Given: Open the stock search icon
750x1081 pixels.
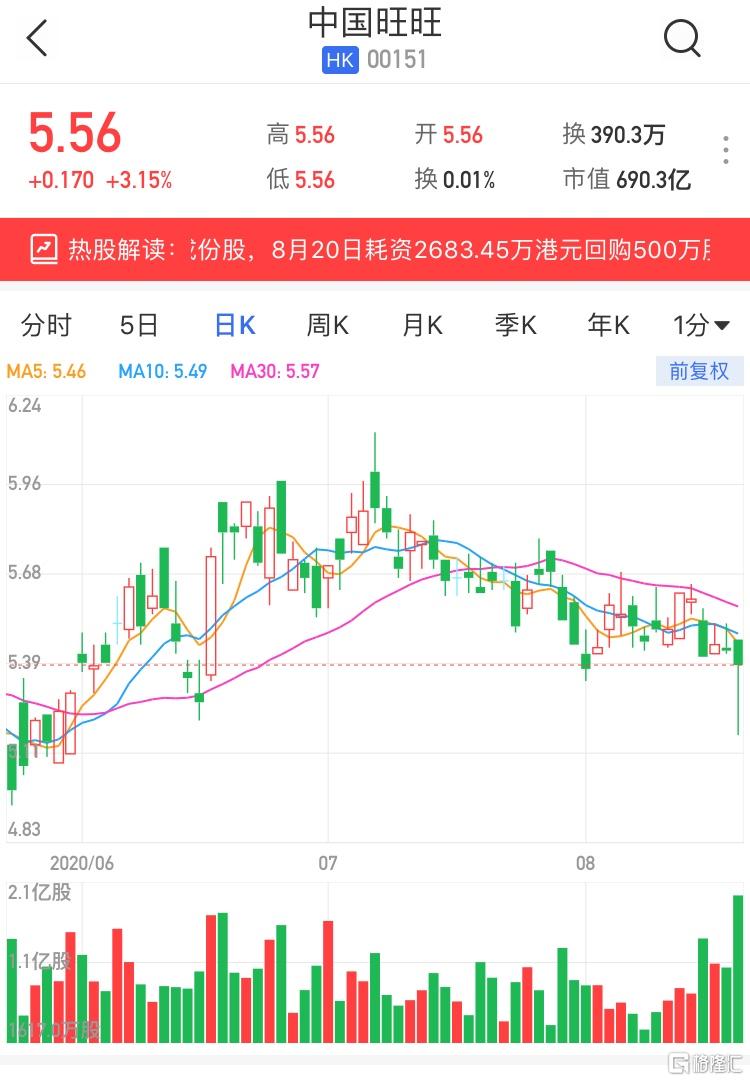Looking at the screenshot, I should tap(682, 40).
